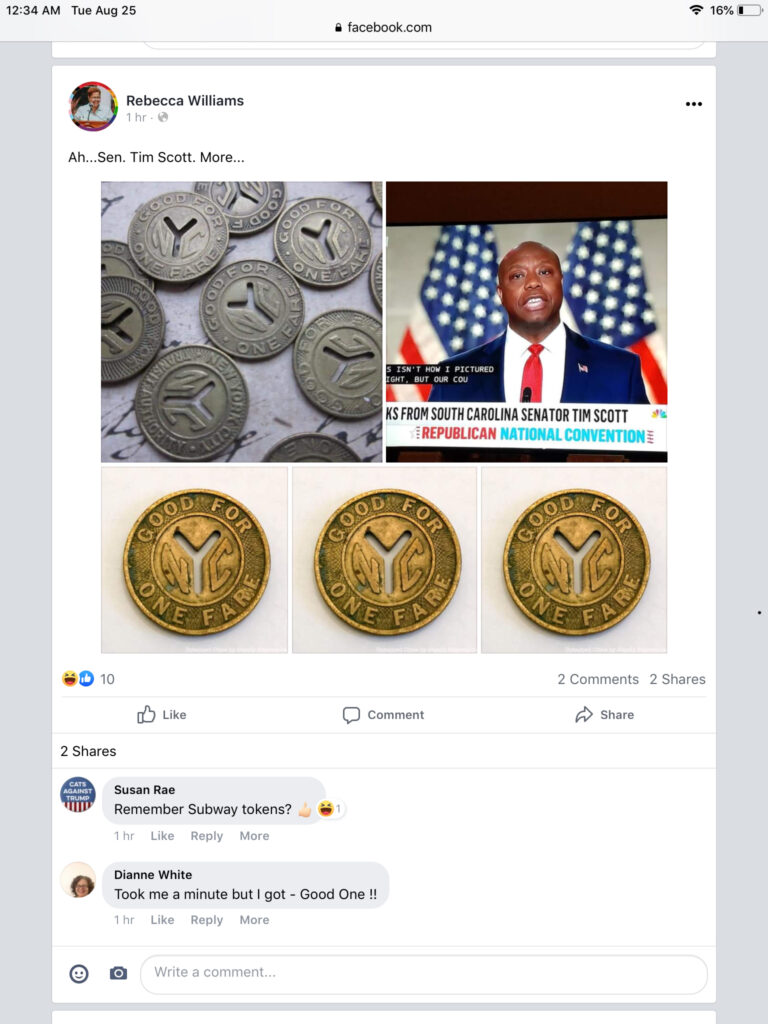Share this post
The width and height of the screenshot is (768, 1024).
(605, 715)
